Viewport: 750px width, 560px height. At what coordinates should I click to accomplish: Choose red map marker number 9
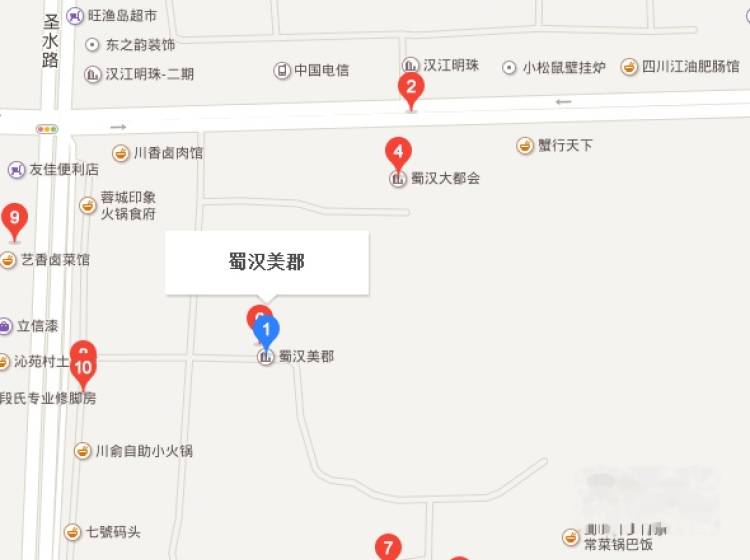pos(14,217)
